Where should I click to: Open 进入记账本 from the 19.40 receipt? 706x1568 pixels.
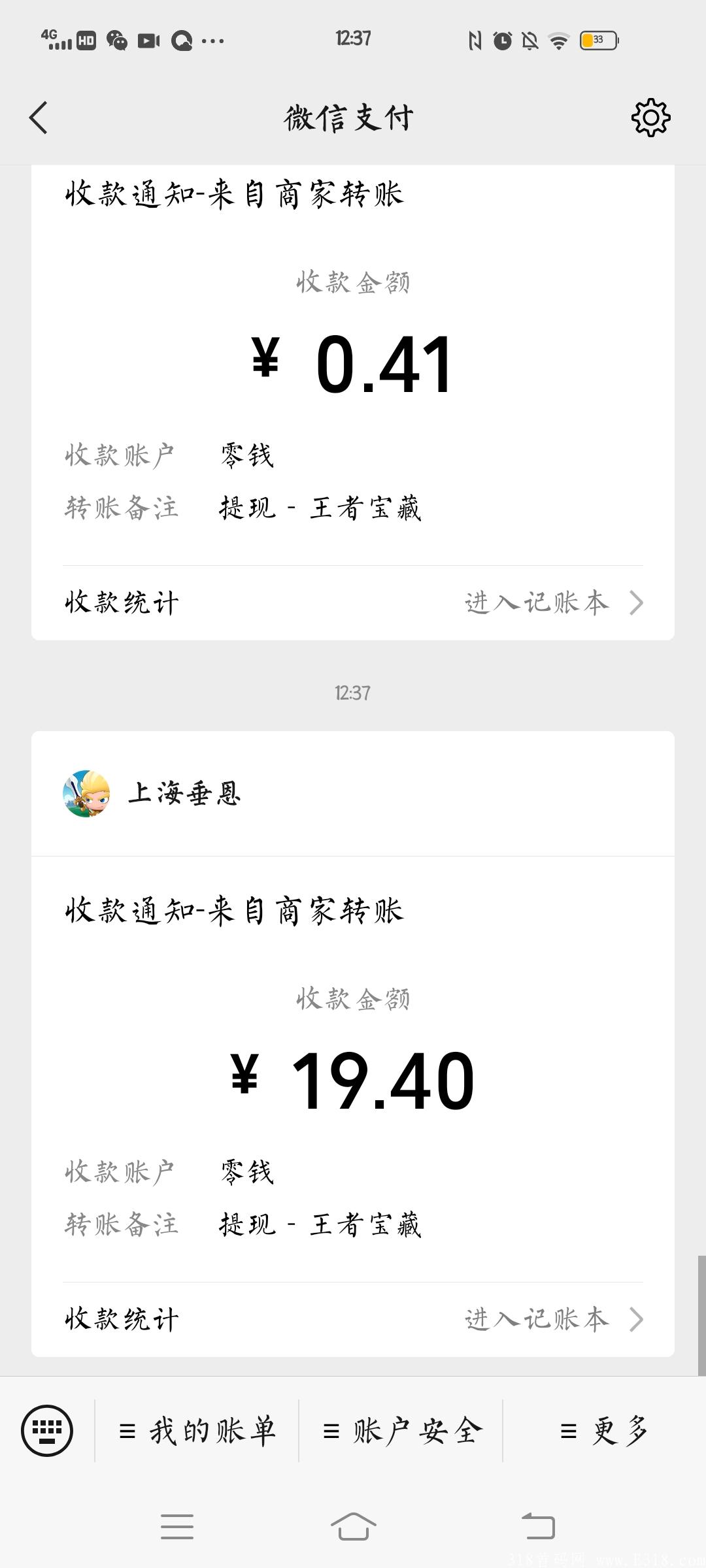(x=537, y=1318)
